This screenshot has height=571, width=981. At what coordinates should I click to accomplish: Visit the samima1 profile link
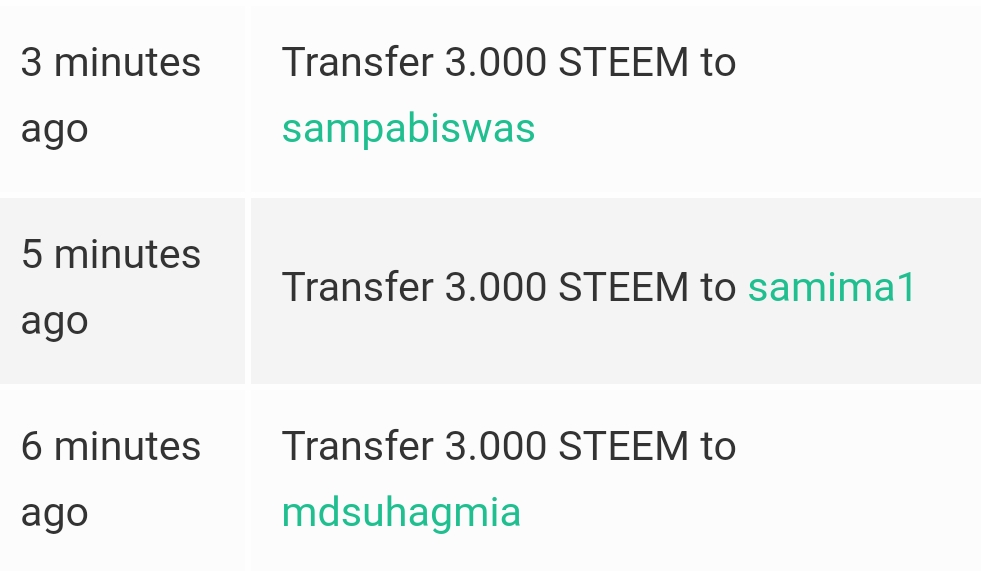click(831, 288)
